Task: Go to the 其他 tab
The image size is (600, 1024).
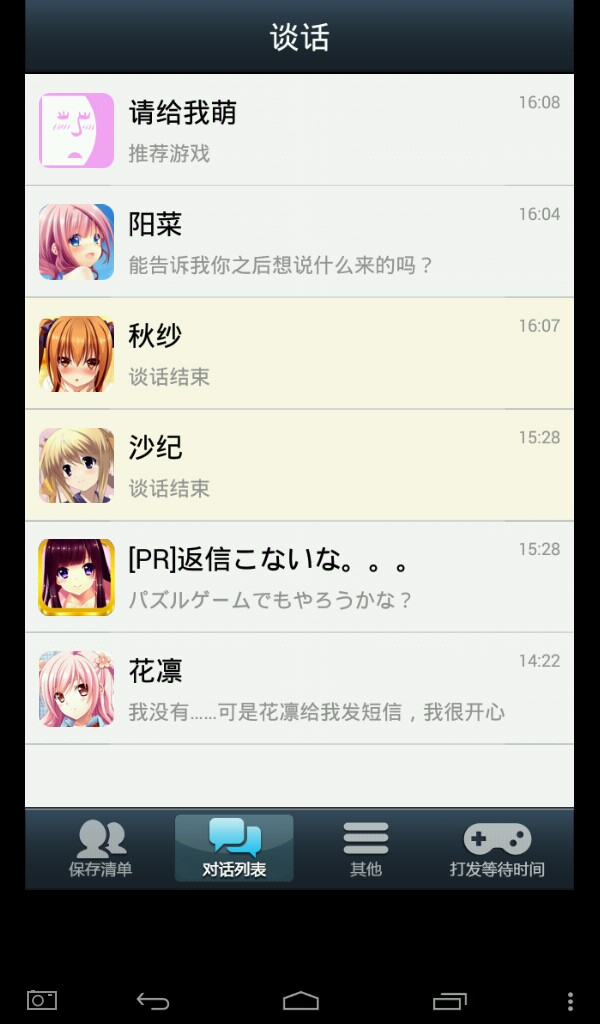Action: tap(366, 848)
